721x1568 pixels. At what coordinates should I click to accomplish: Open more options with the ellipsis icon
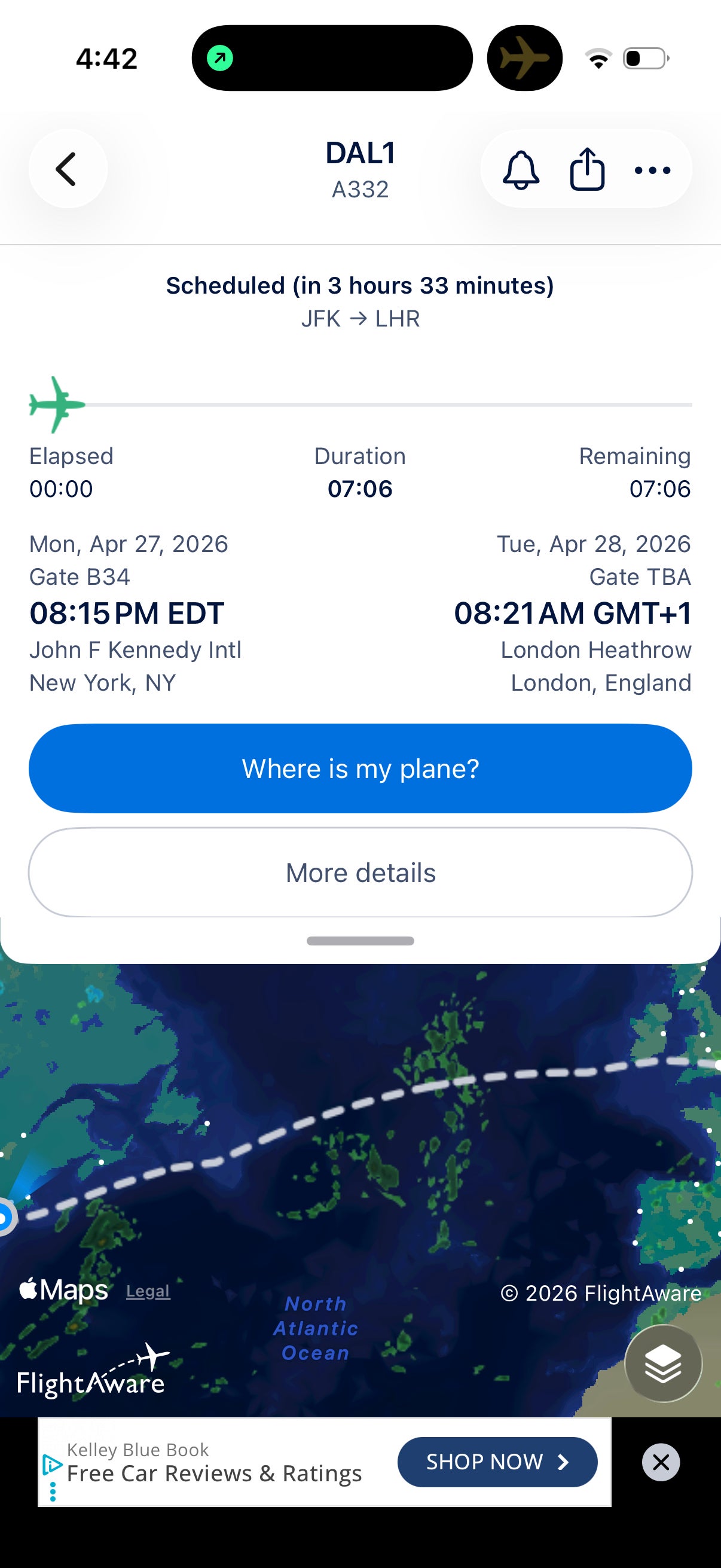[x=651, y=169]
